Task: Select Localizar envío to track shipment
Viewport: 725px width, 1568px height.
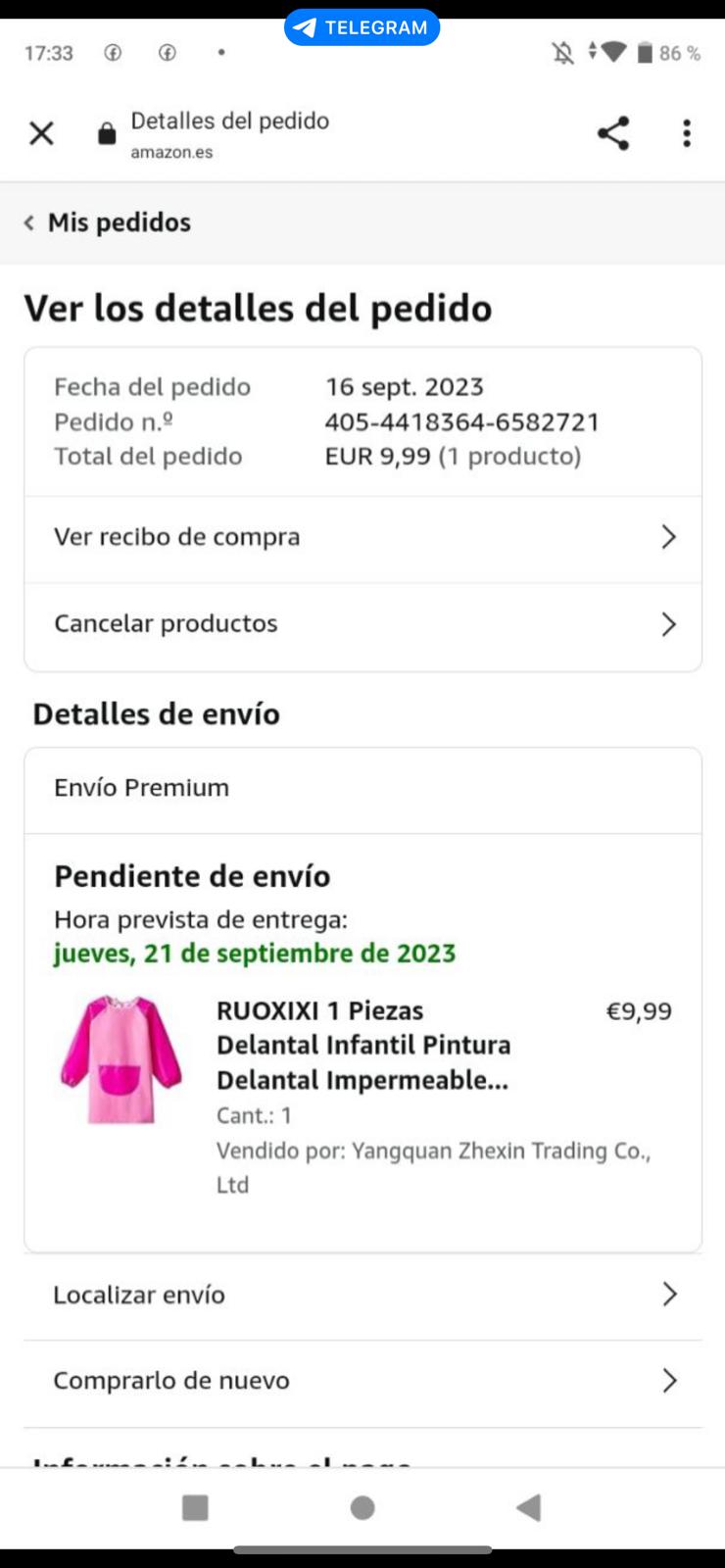Action: [362, 1295]
